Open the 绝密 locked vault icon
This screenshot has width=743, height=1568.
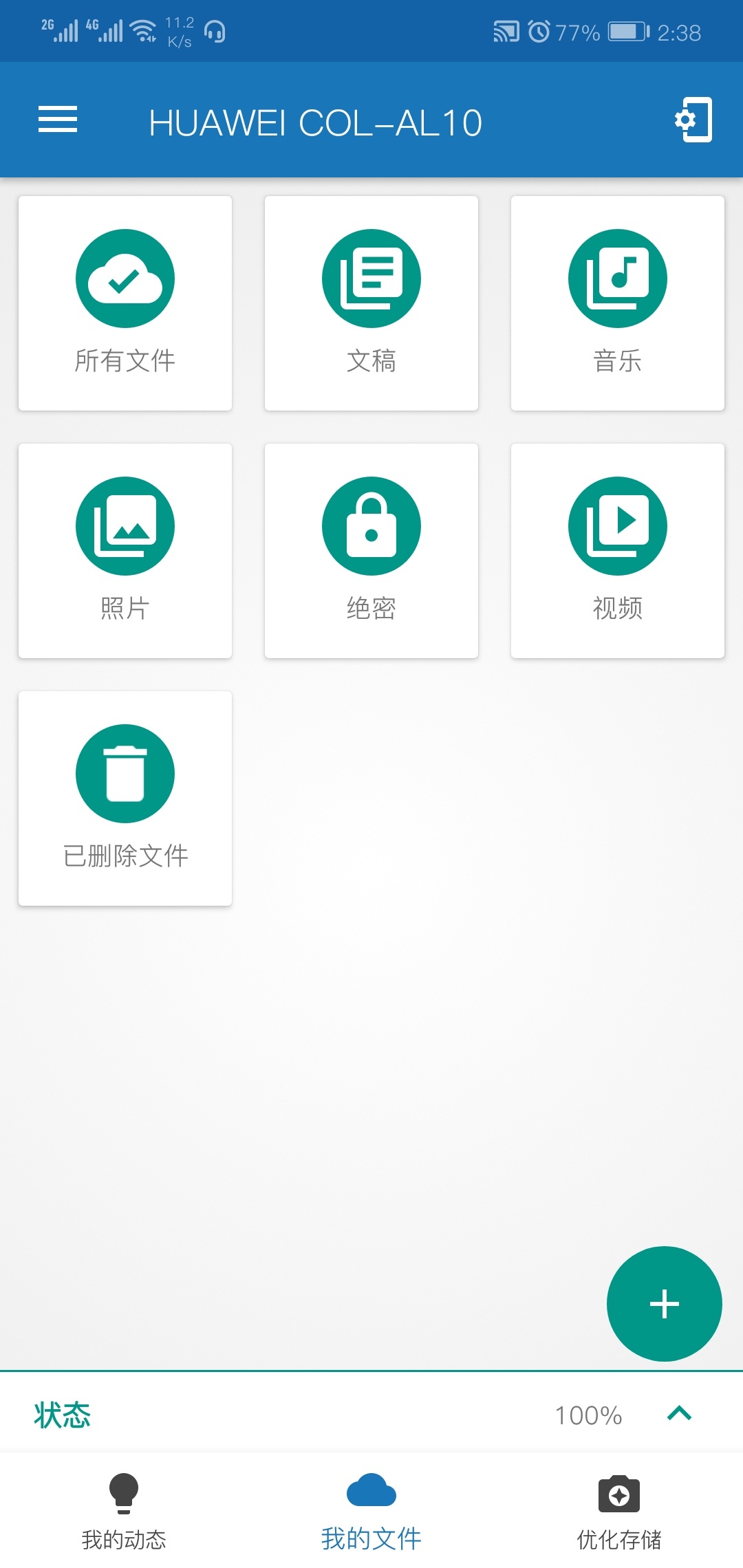[371, 525]
